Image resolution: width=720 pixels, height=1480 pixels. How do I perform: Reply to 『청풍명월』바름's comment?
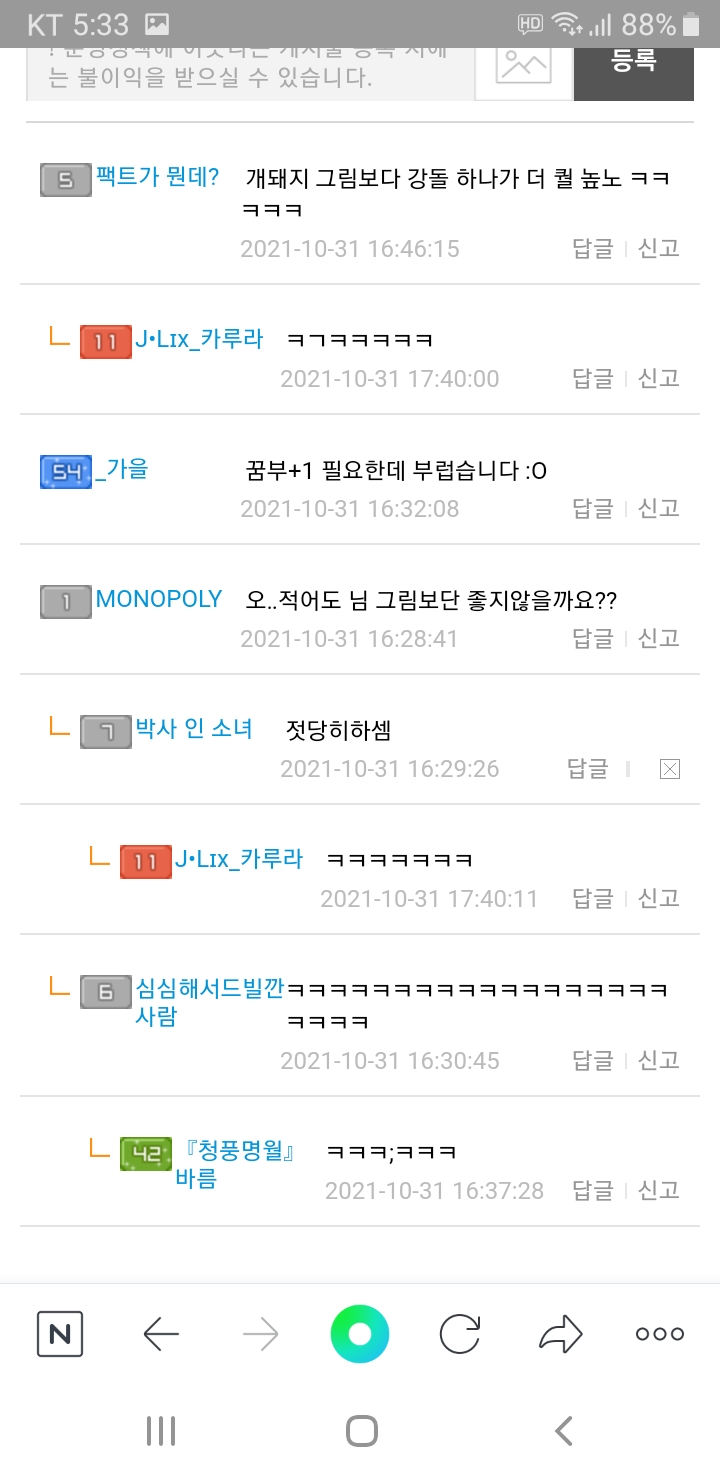click(592, 1191)
